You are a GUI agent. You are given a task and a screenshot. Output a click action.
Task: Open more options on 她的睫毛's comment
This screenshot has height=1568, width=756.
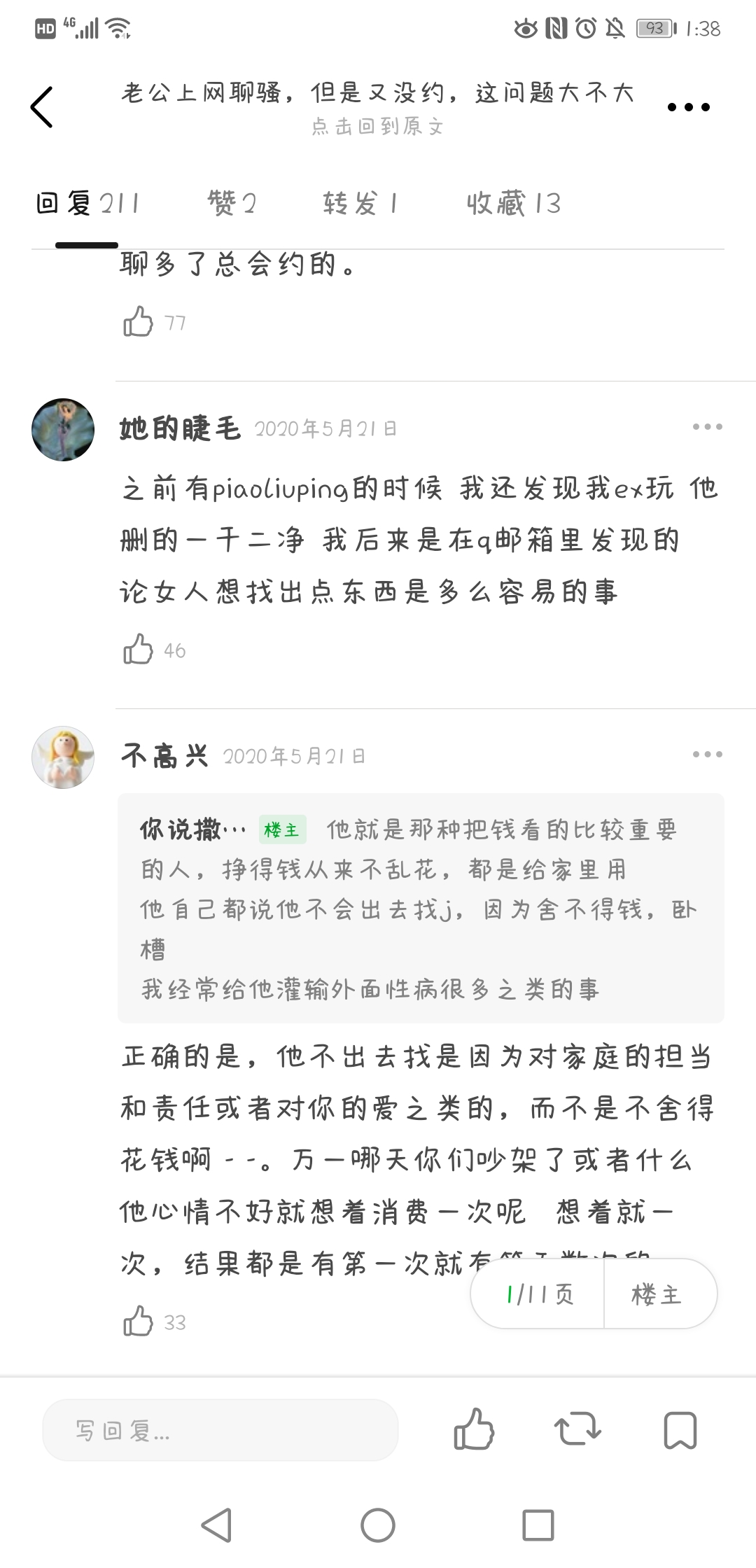(x=707, y=427)
